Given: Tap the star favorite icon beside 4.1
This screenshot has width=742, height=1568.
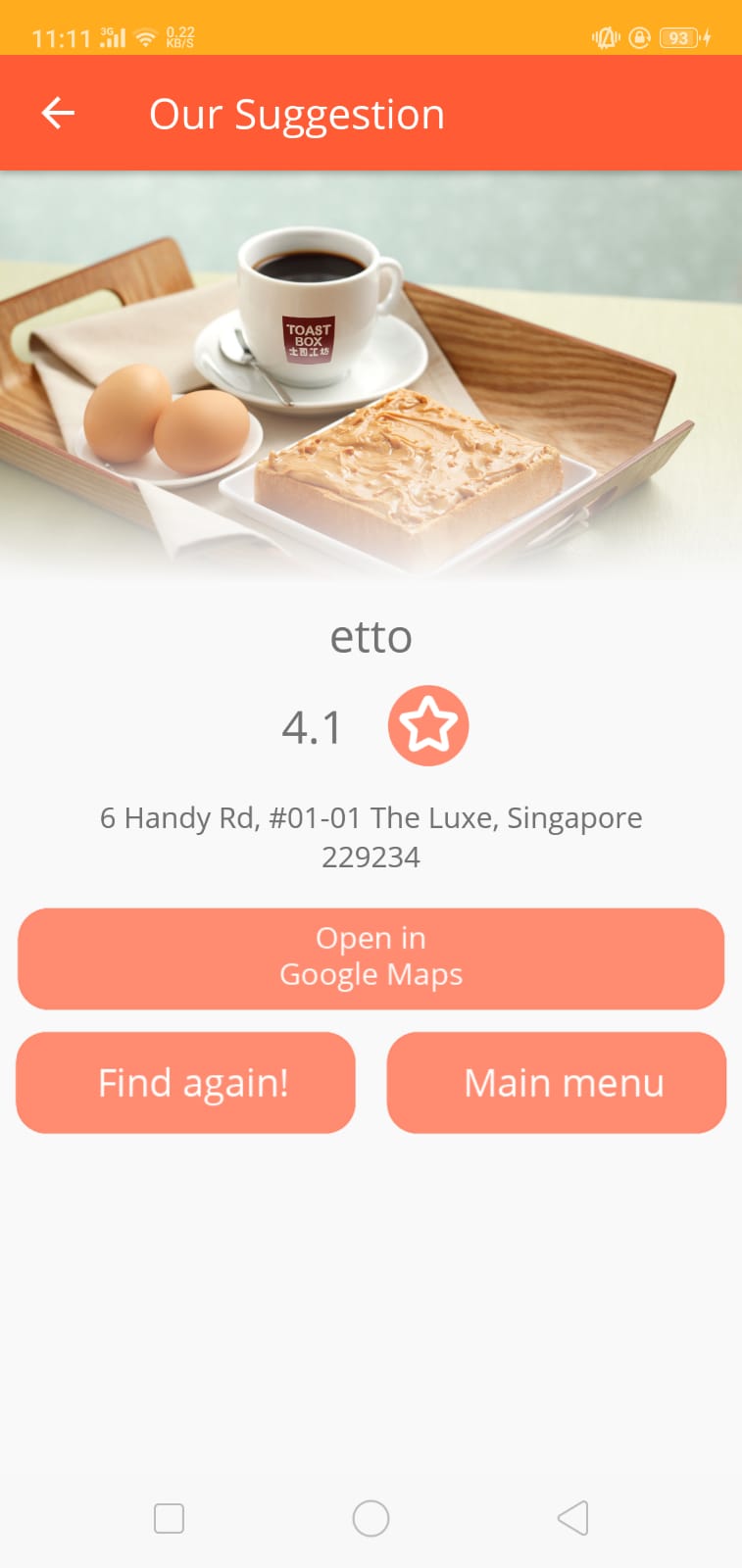Looking at the screenshot, I should click(x=428, y=725).
